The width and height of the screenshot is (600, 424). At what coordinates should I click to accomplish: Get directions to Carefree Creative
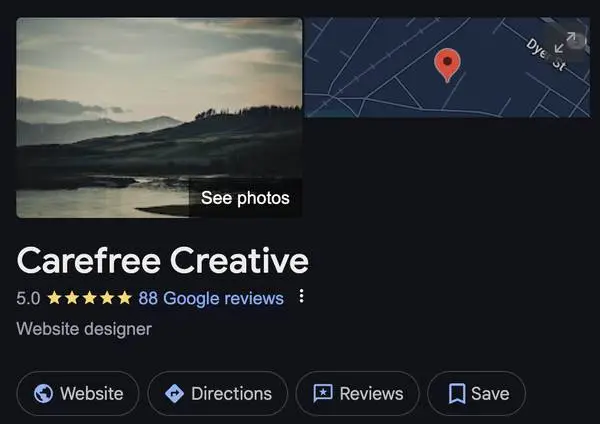point(217,393)
